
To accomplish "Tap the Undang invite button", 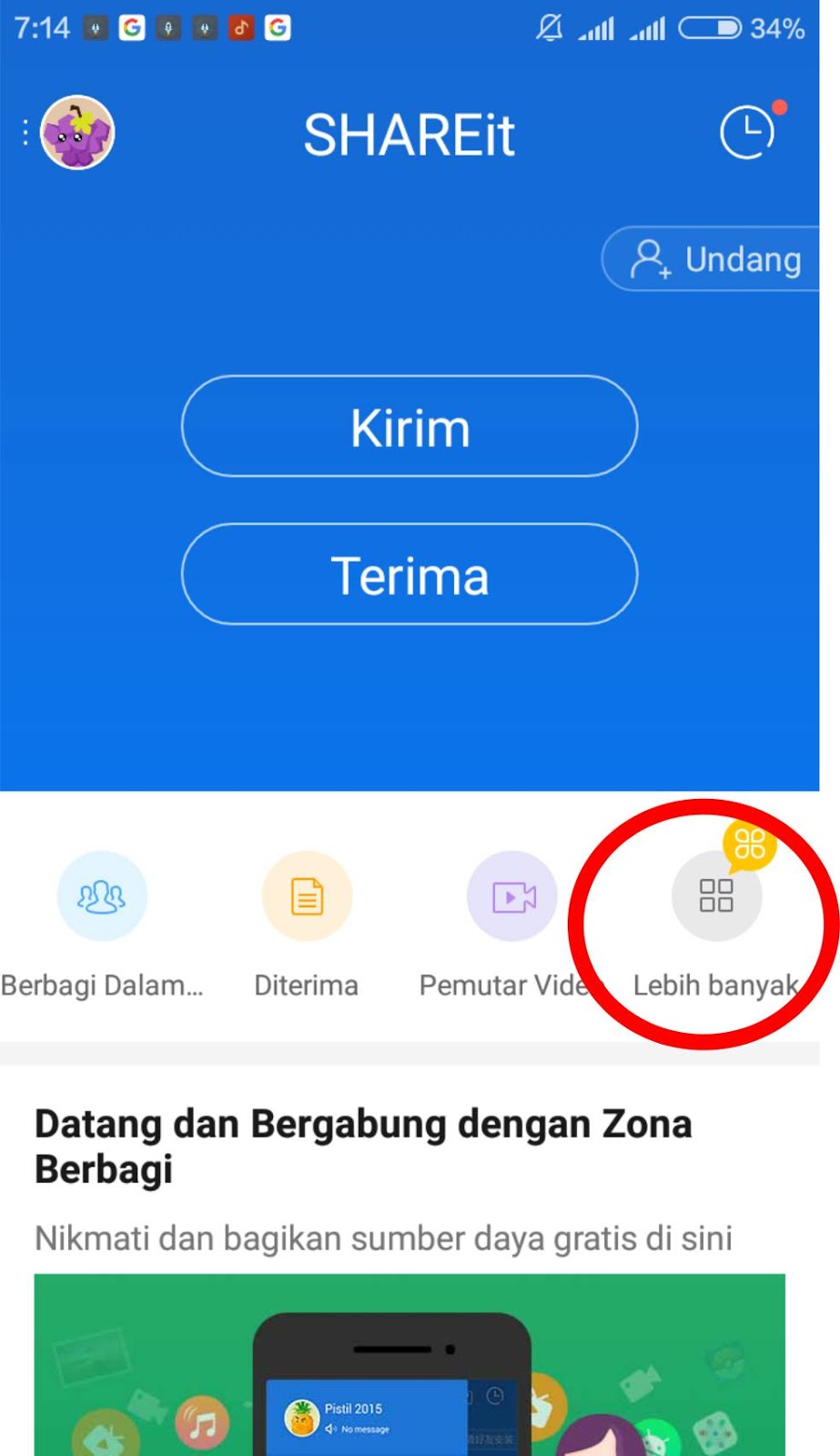I will pyautogui.click(x=714, y=259).
